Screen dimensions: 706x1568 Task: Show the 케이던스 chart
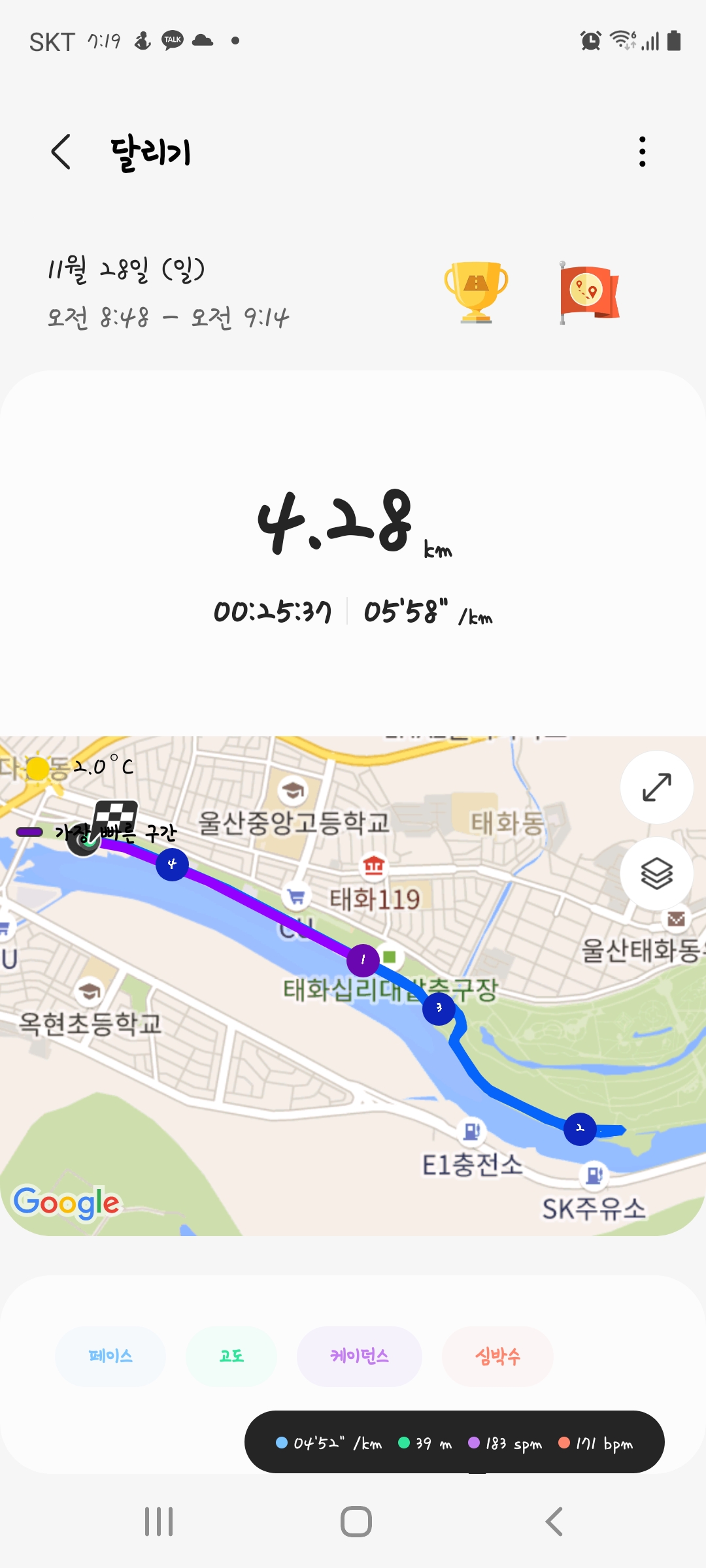(360, 1356)
